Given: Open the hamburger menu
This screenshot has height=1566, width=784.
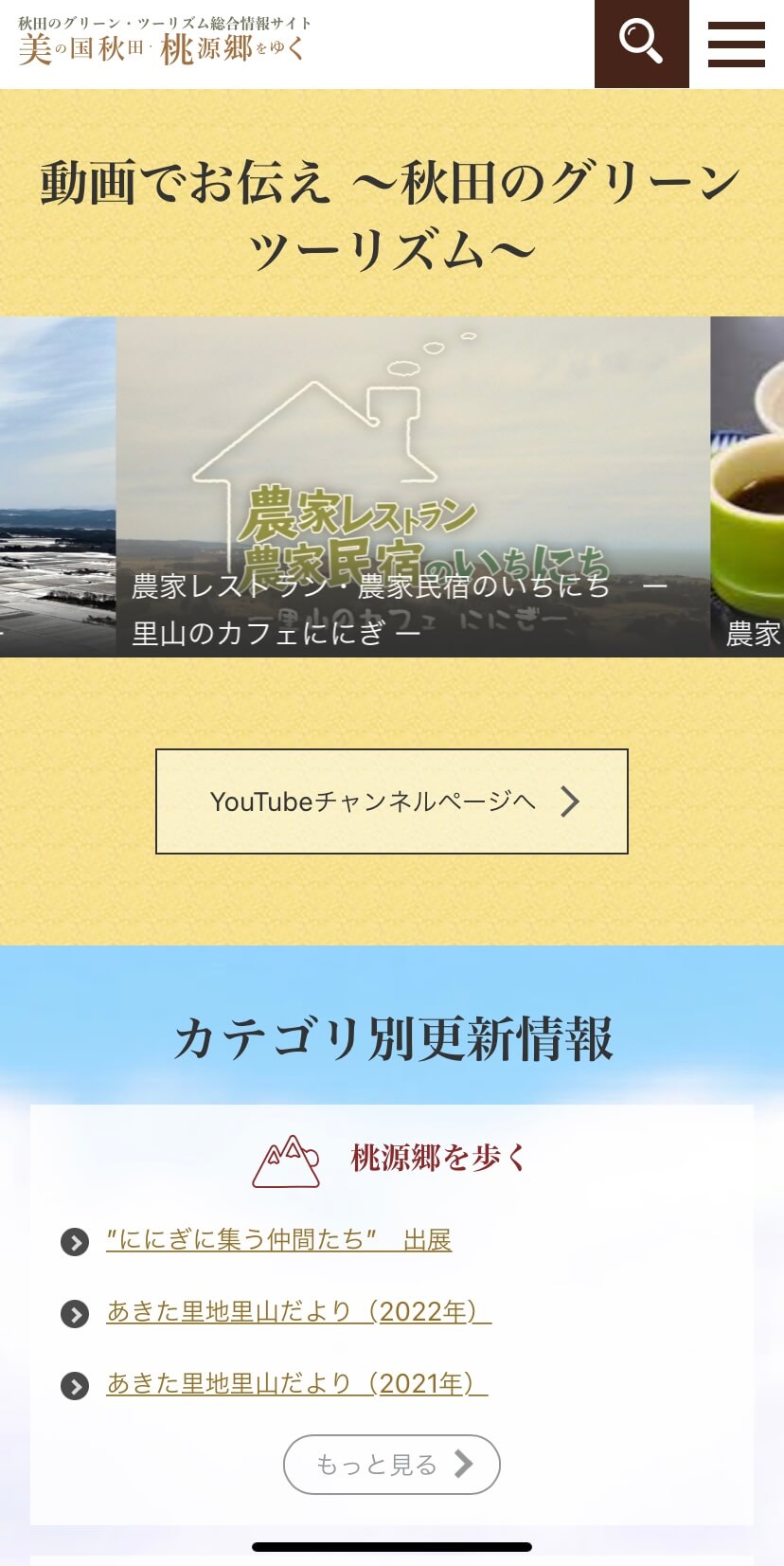Looking at the screenshot, I should (x=737, y=44).
